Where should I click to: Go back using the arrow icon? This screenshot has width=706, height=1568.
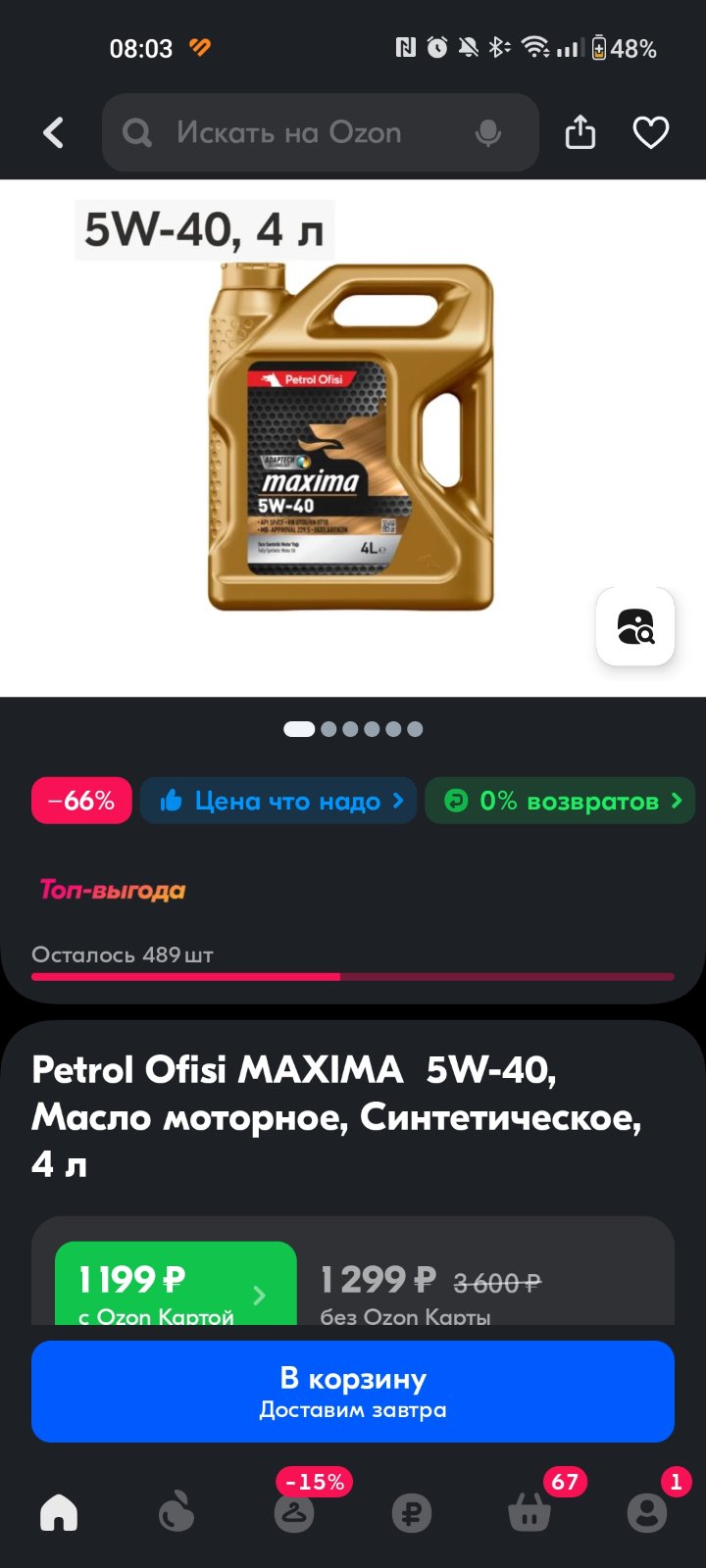tap(54, 133)
